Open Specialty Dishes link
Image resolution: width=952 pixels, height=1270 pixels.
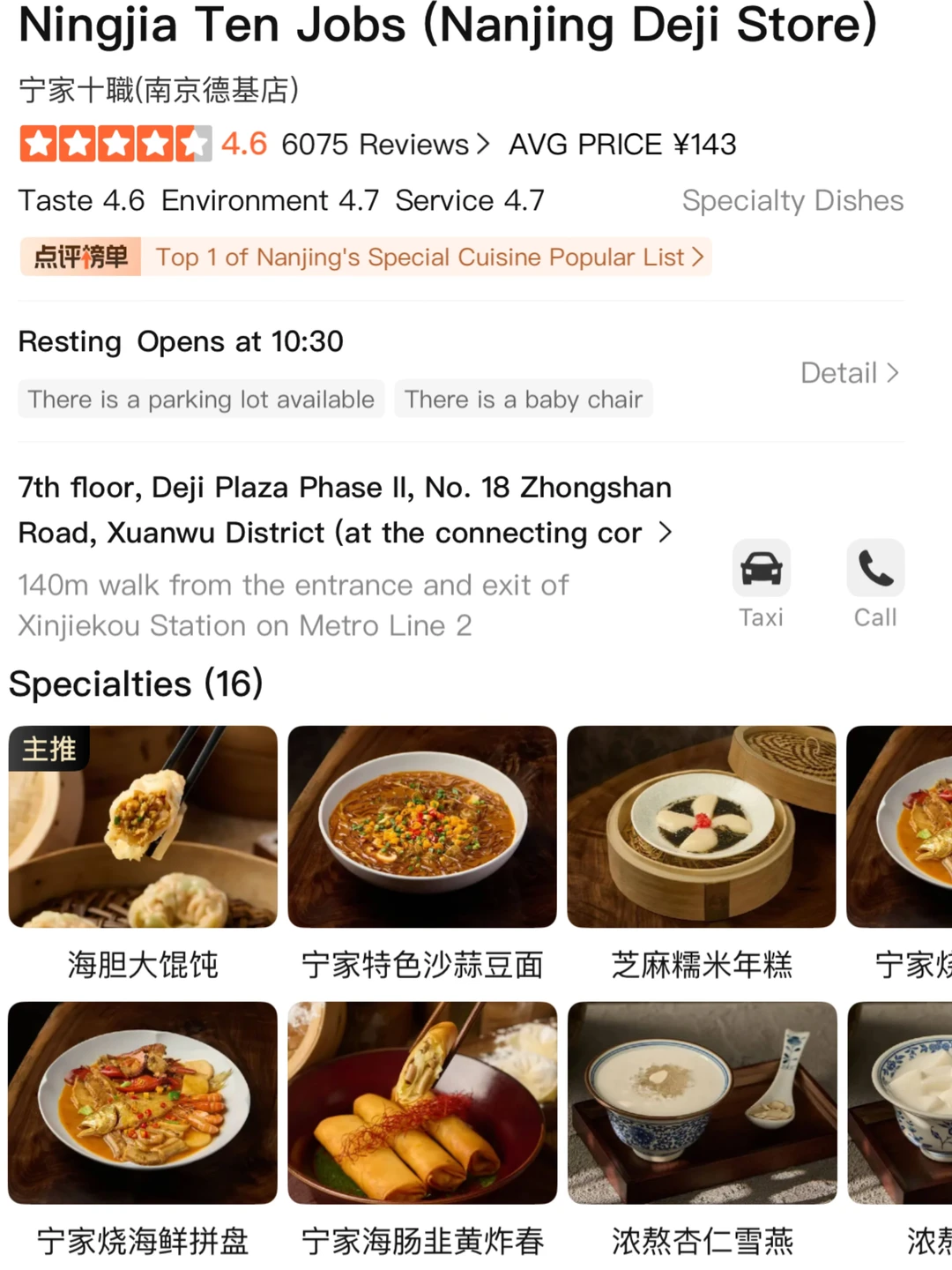pos(792,201)
